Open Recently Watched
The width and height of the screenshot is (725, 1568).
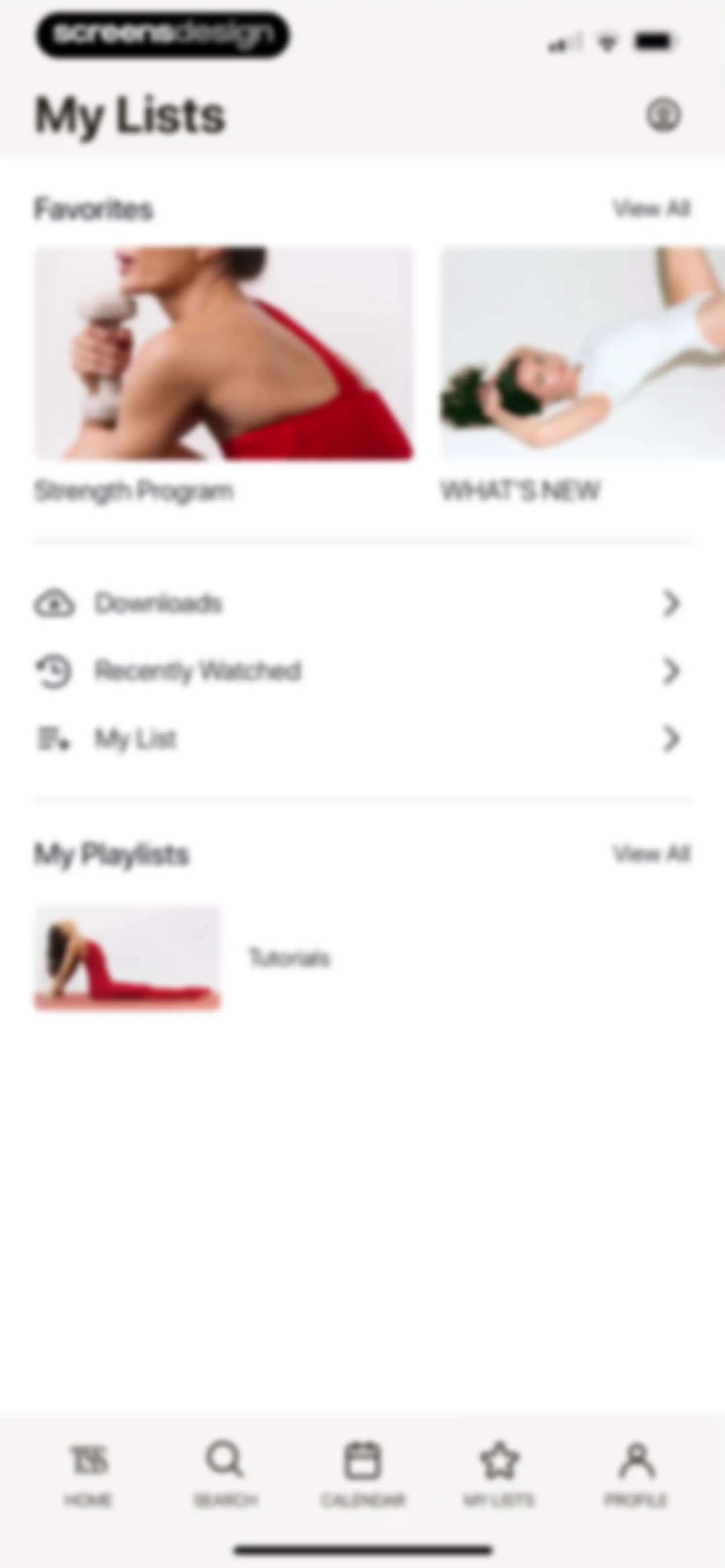tap(362, 671)
